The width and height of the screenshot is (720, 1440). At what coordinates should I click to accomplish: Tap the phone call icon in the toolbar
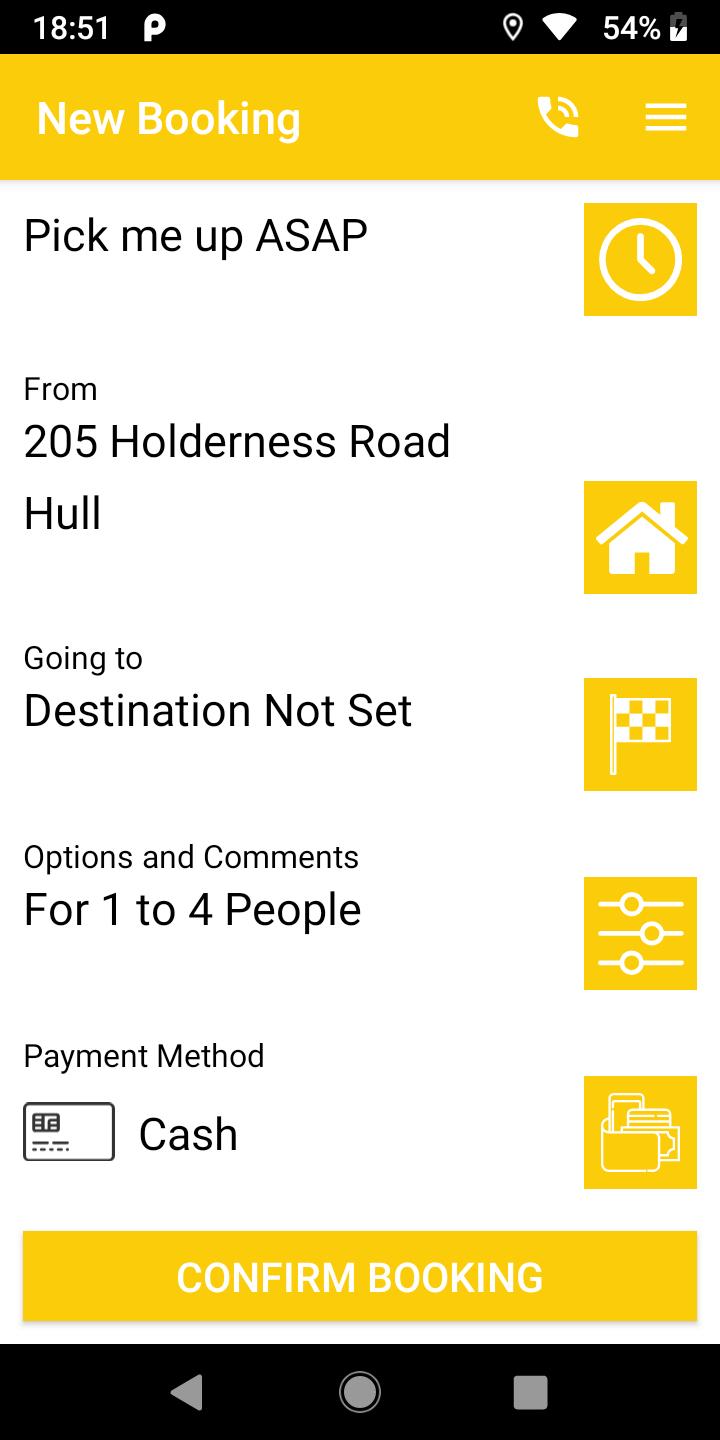[x=558, y=116]
